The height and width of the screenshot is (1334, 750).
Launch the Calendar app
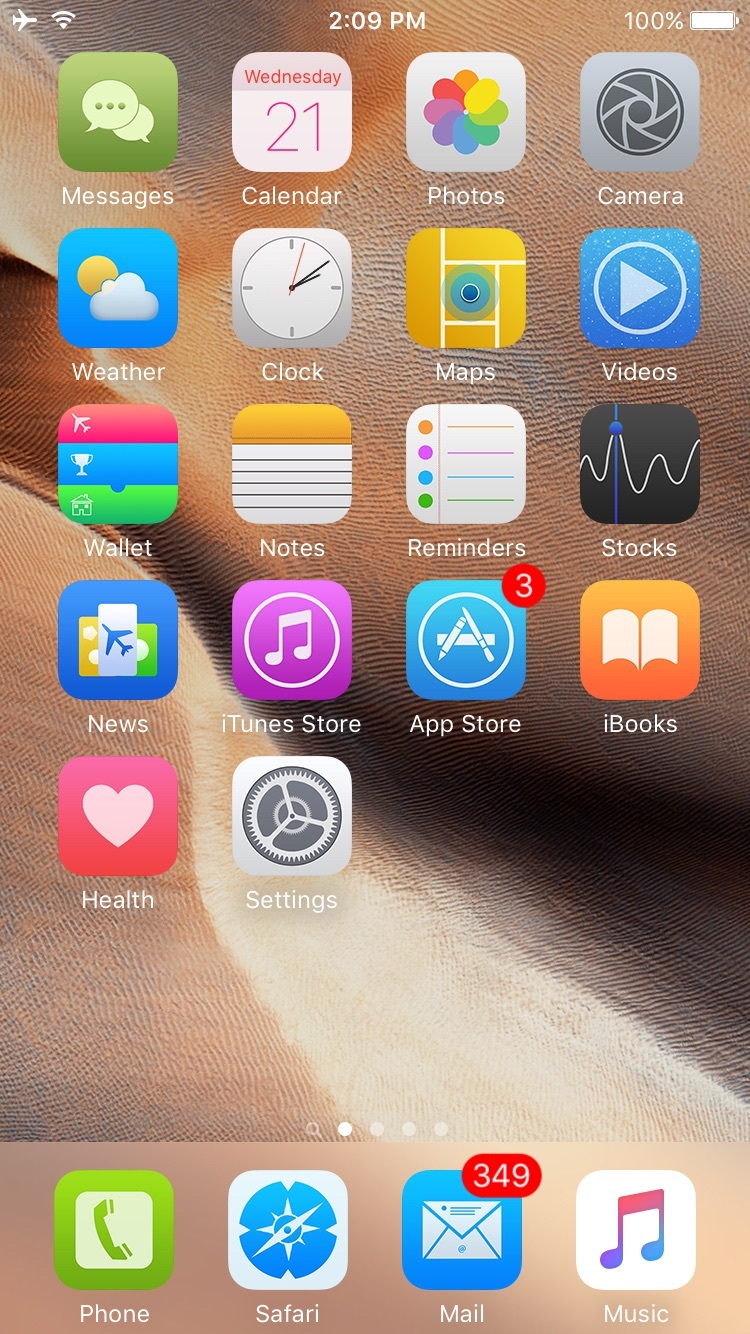tap(292, 112)
